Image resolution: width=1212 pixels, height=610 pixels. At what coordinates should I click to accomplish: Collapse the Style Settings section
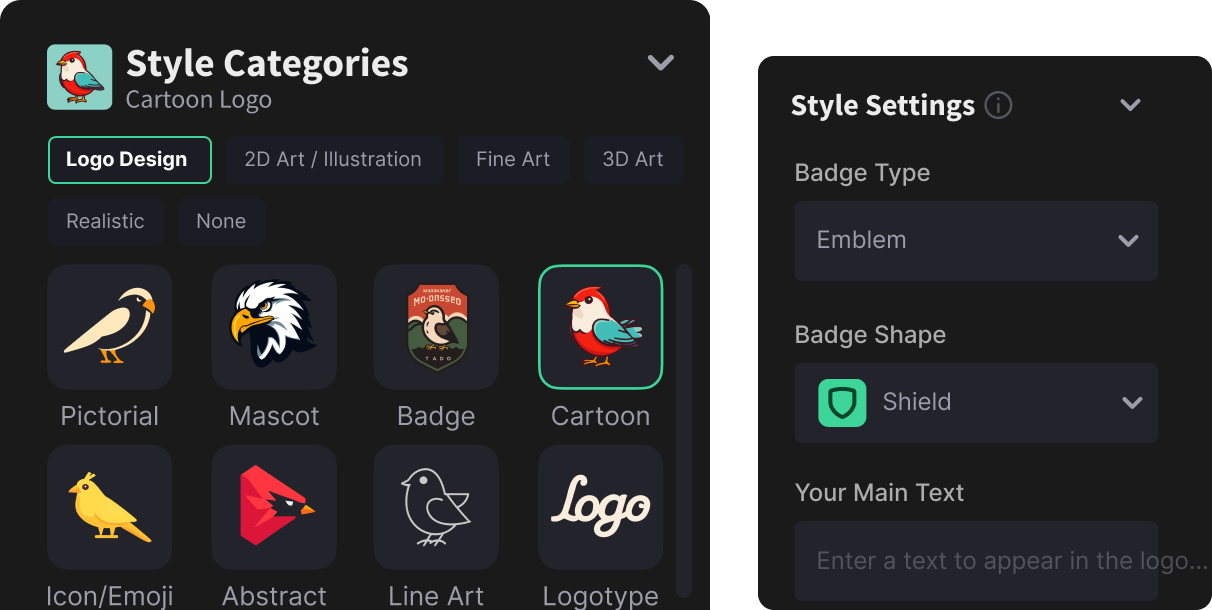pos(1130,105)
